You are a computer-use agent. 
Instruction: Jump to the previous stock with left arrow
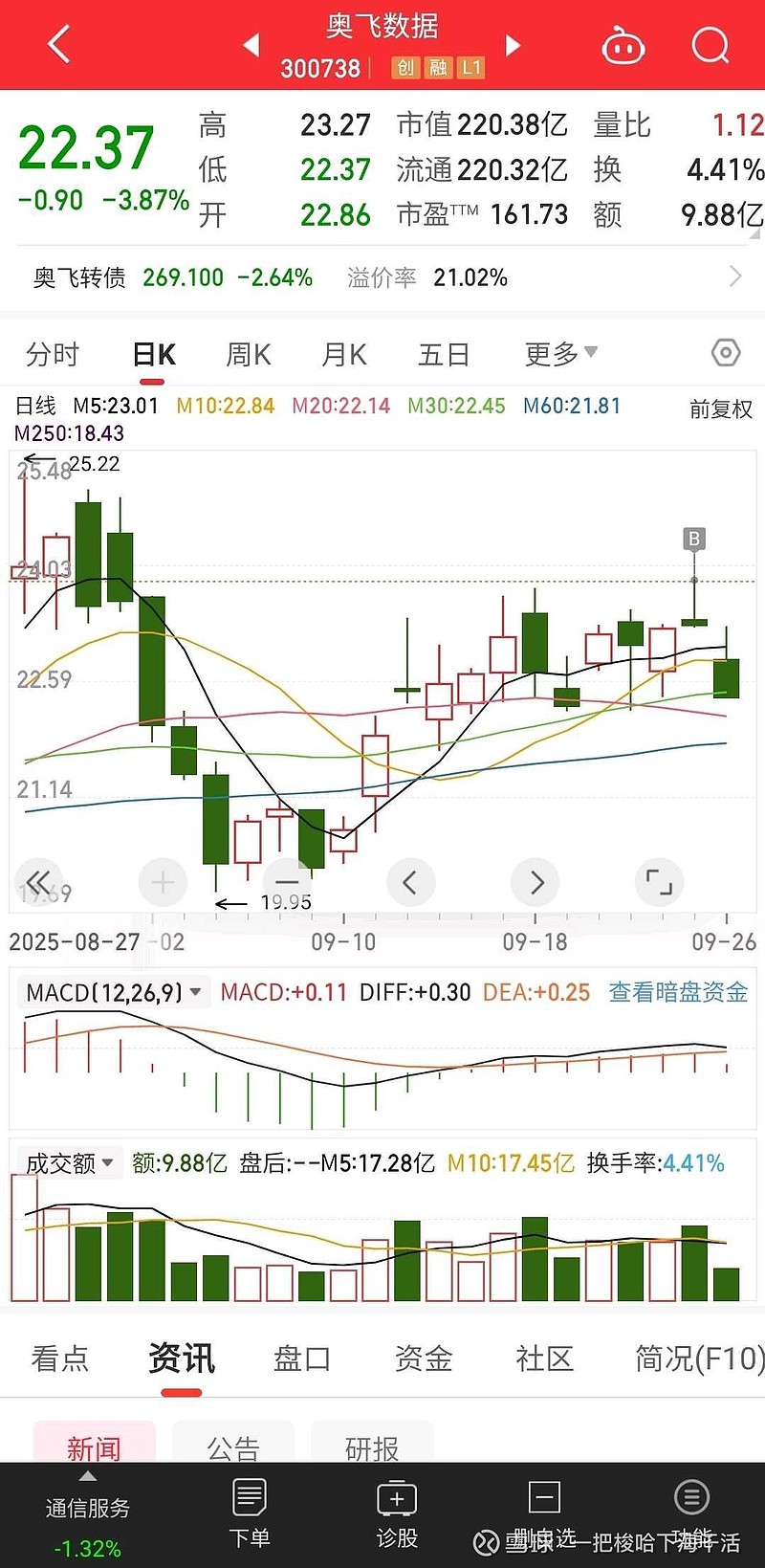[252, 45]
